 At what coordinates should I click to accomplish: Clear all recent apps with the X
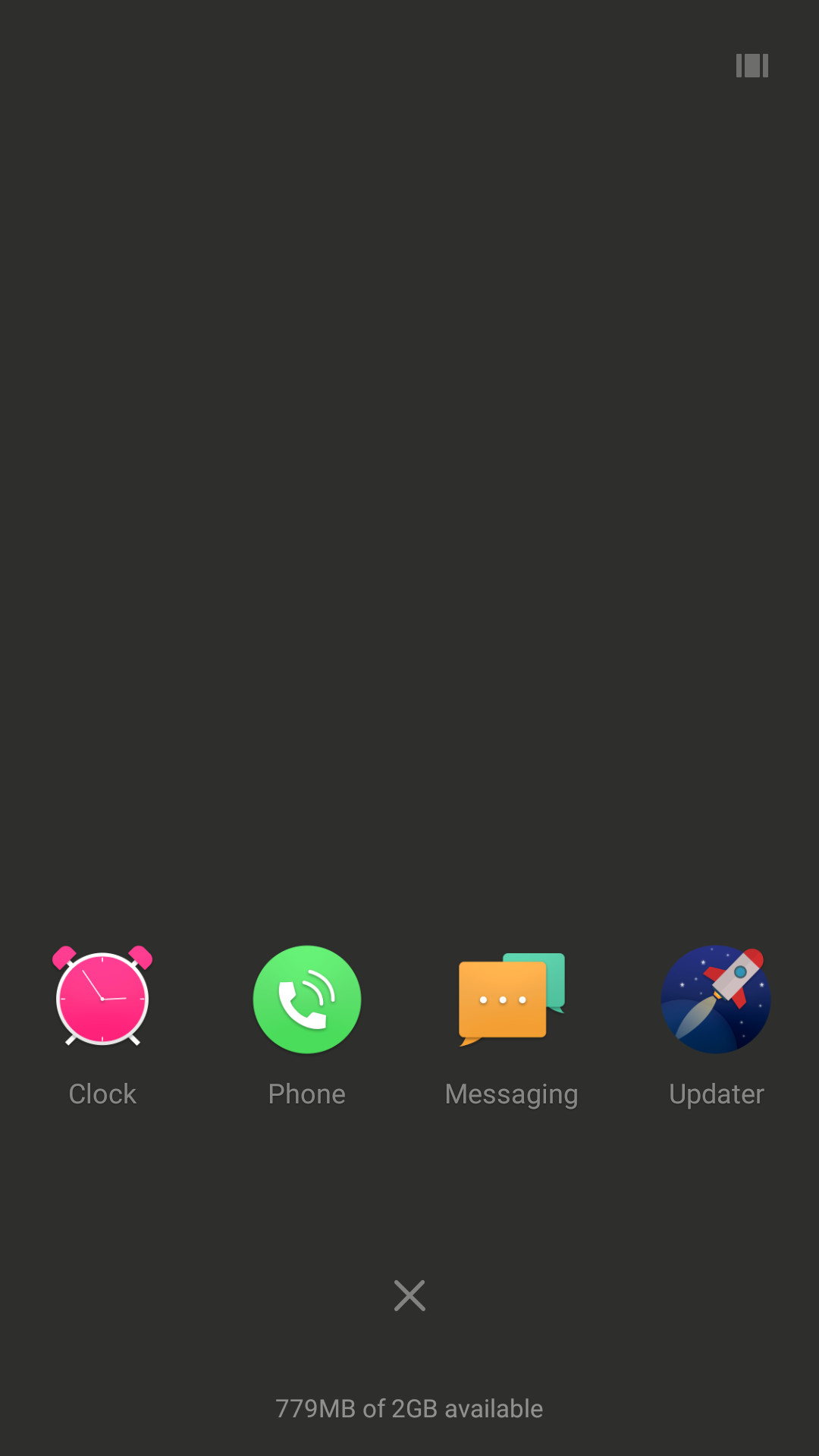coord(409,1295)
